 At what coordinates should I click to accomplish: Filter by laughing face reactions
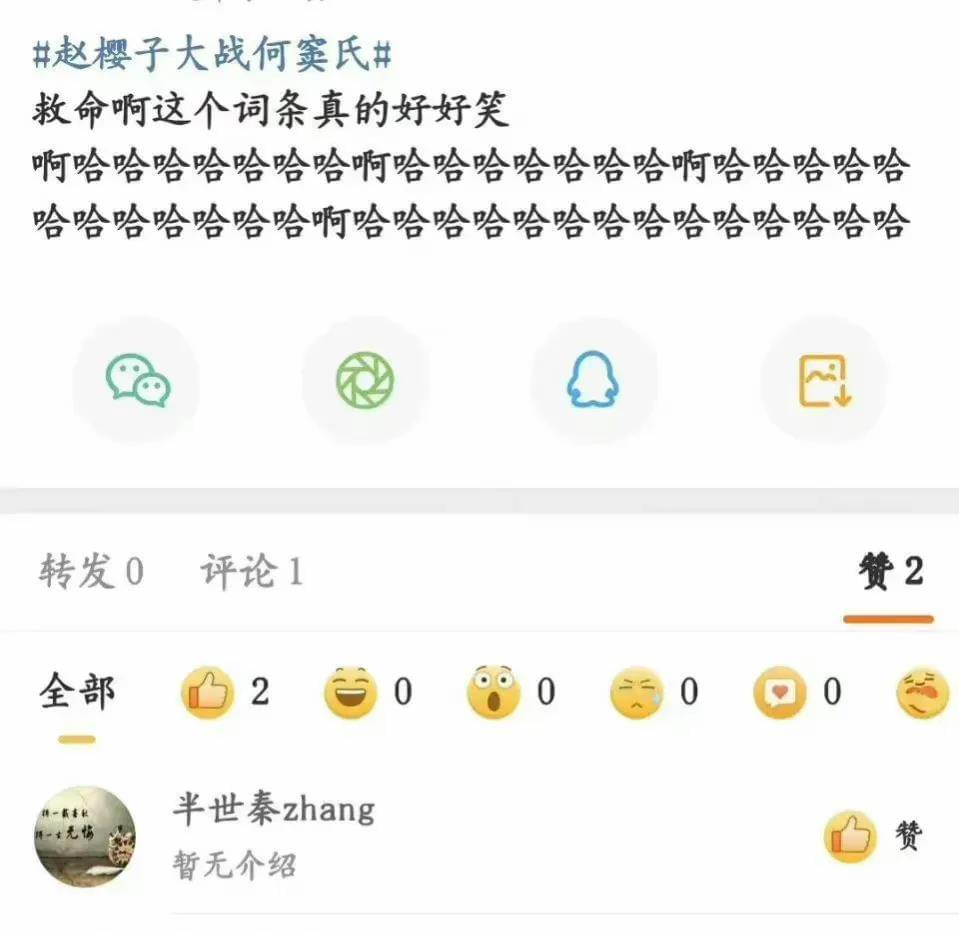[x=366, y=692]
